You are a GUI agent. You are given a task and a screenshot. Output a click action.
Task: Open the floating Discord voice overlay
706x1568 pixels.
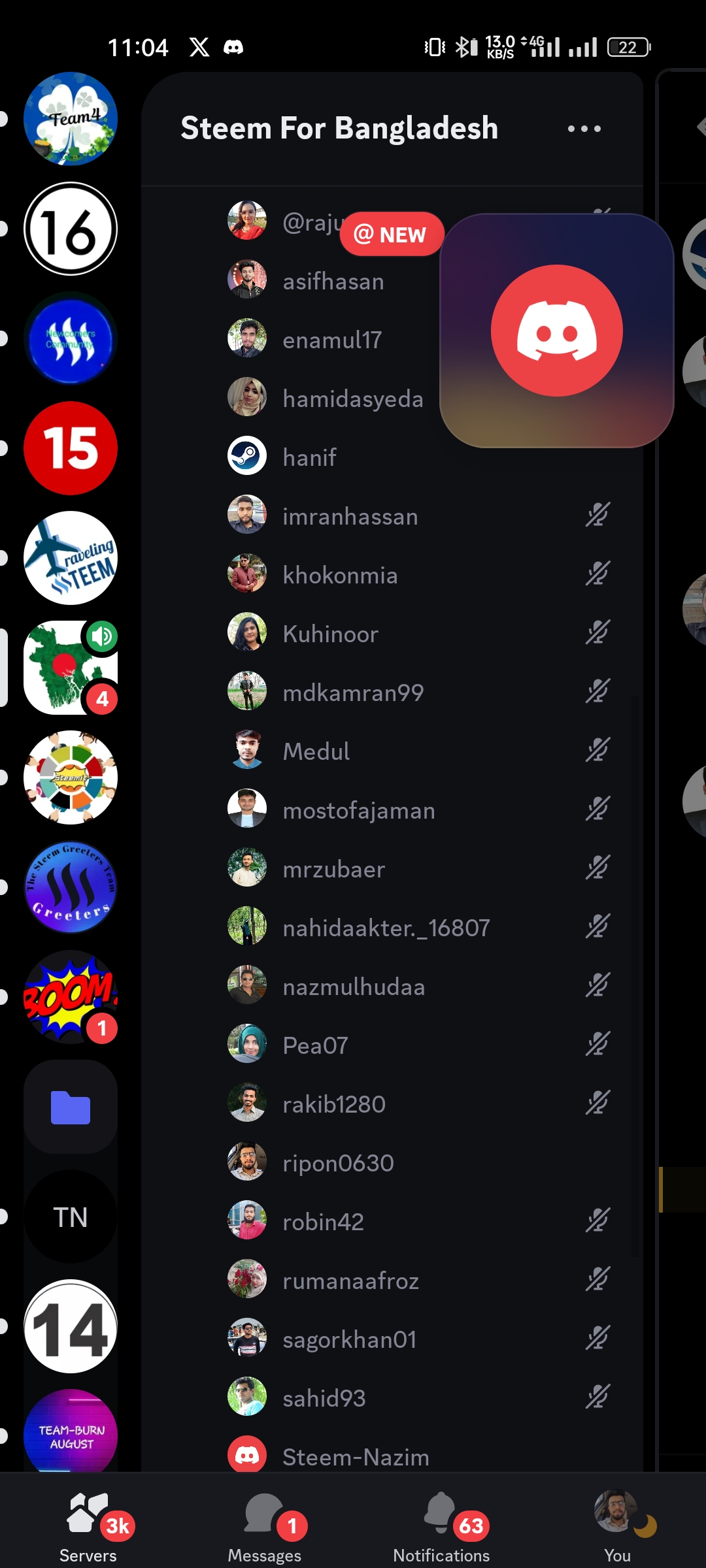[x=557, y=331]
